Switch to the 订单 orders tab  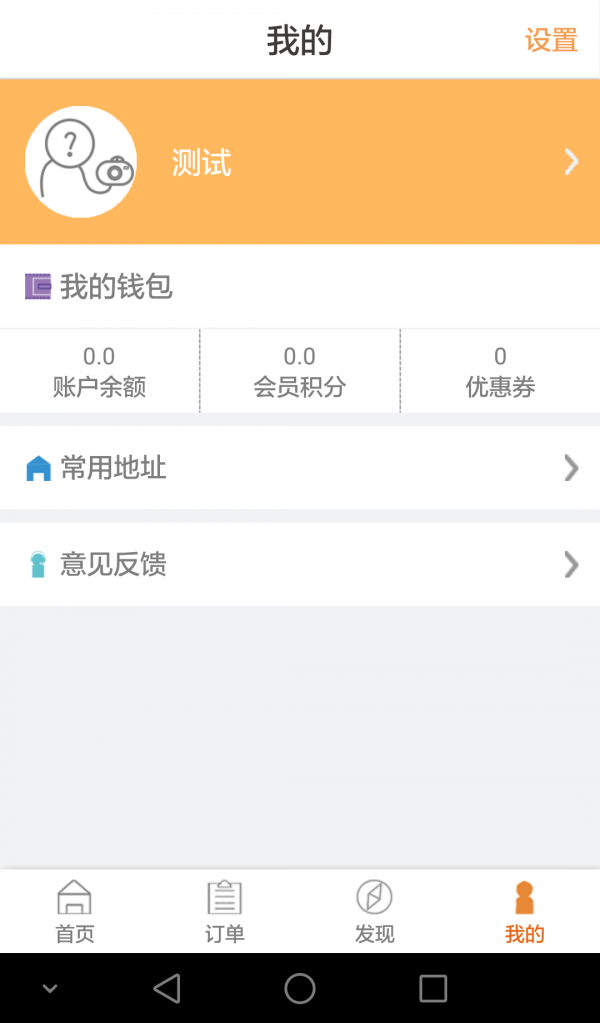225,912
